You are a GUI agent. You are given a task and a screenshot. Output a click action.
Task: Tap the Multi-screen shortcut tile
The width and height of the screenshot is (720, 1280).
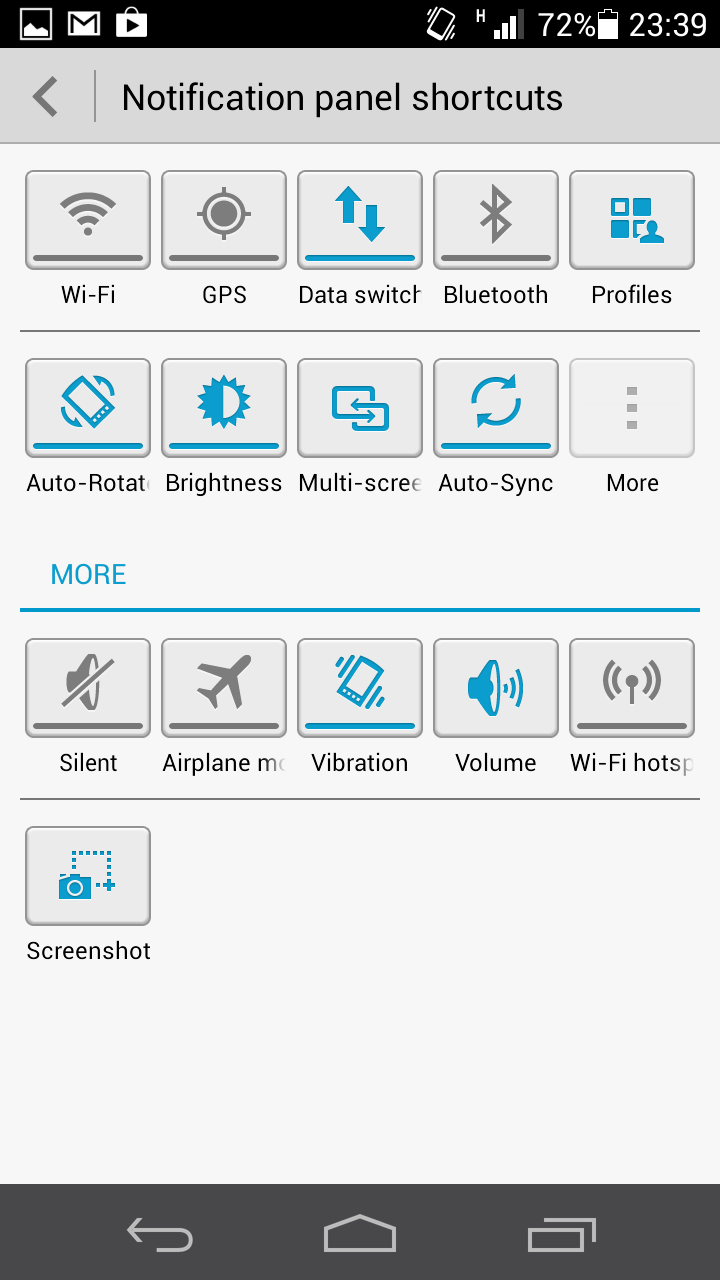pyautogui.click(x=360, y=408)
